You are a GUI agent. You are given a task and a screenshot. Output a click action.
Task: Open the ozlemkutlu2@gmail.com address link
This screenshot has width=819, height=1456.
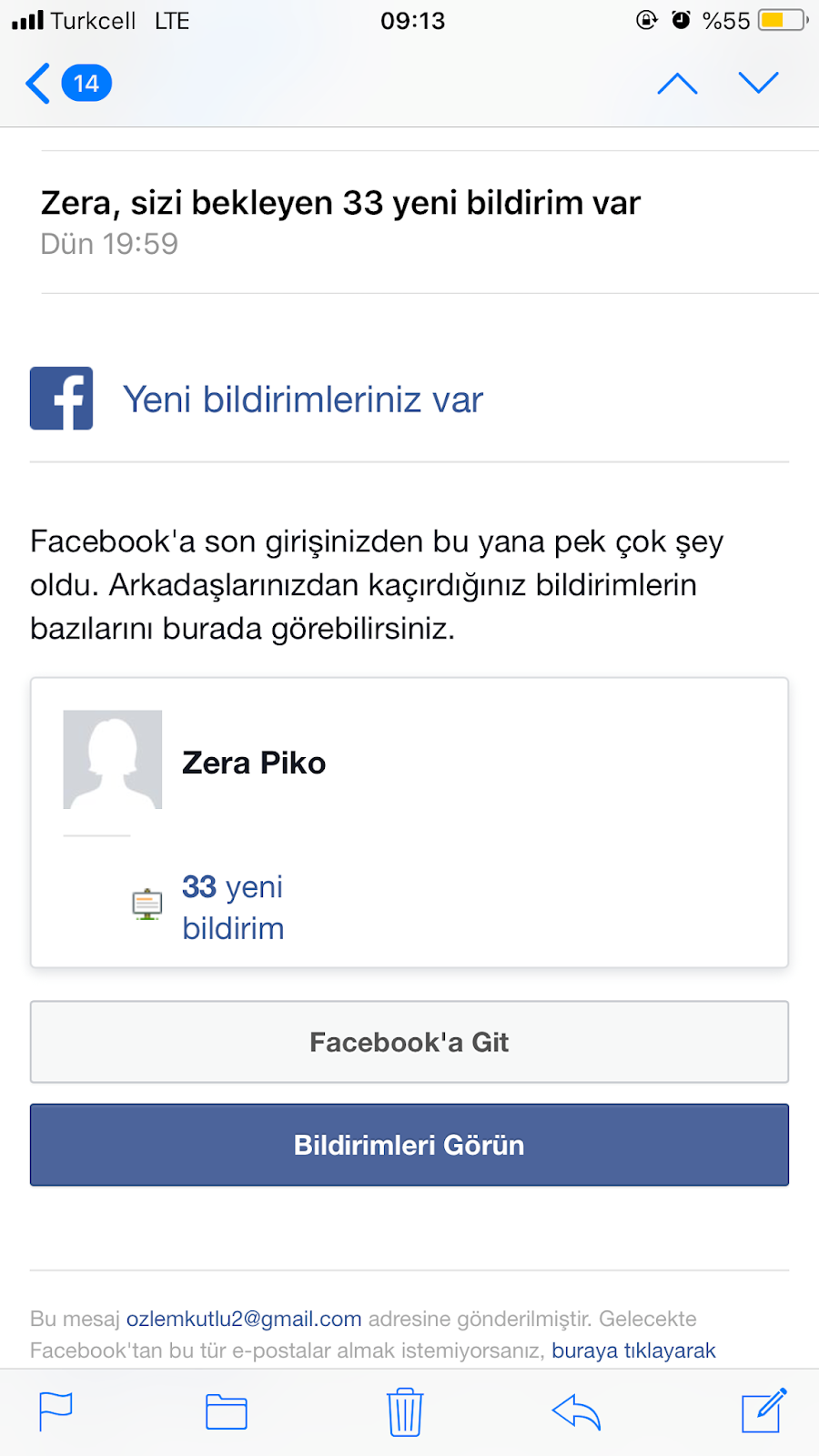click(x=244, y=1319)
